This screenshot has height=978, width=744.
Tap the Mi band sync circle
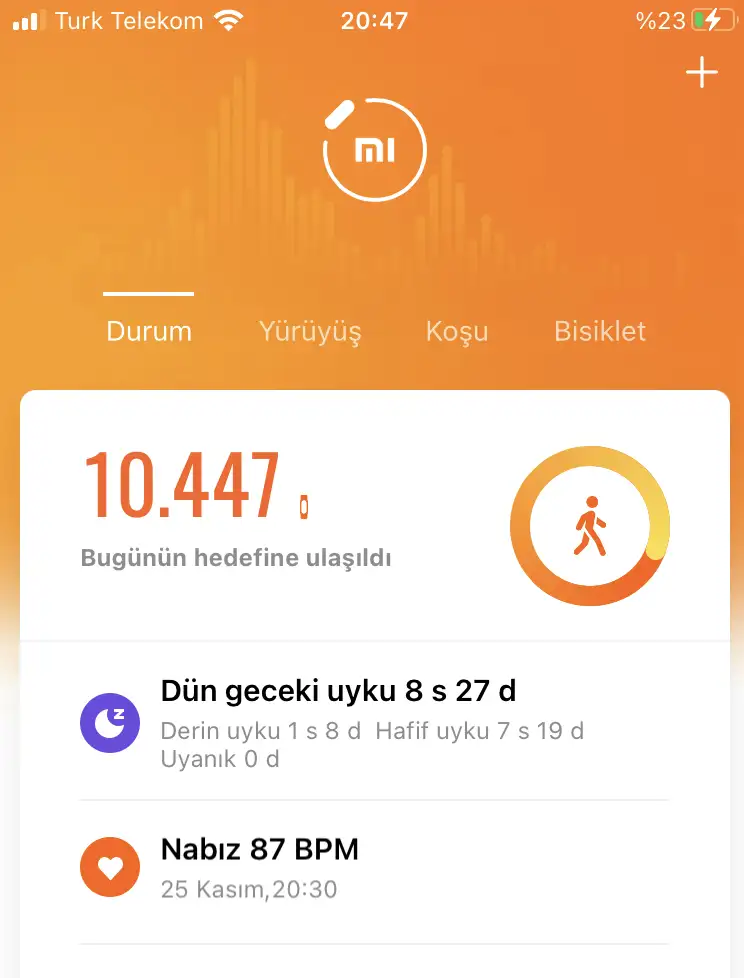[375, 150]
